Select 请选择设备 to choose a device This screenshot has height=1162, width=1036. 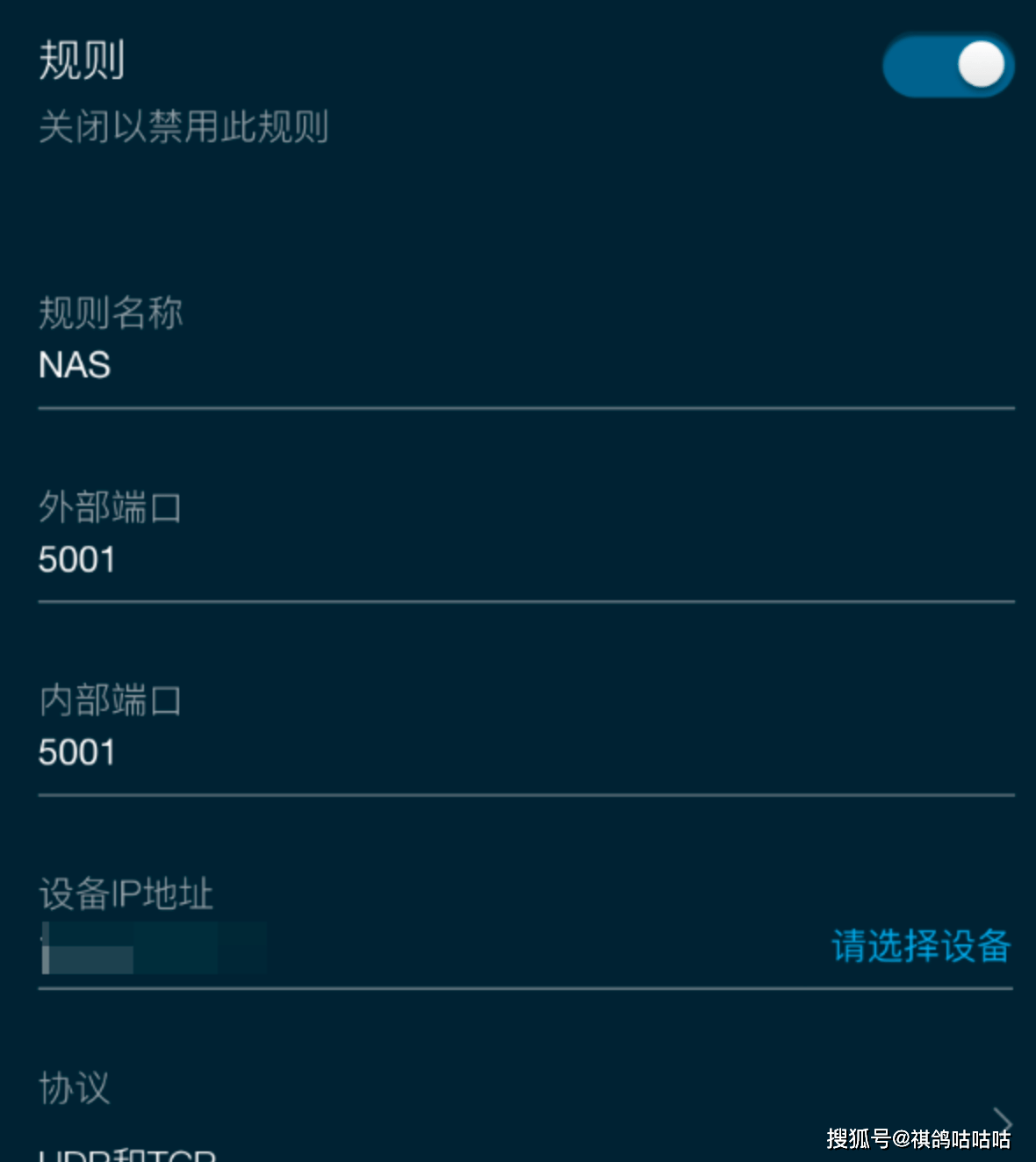pyautogui.click(x=920, y=948)
